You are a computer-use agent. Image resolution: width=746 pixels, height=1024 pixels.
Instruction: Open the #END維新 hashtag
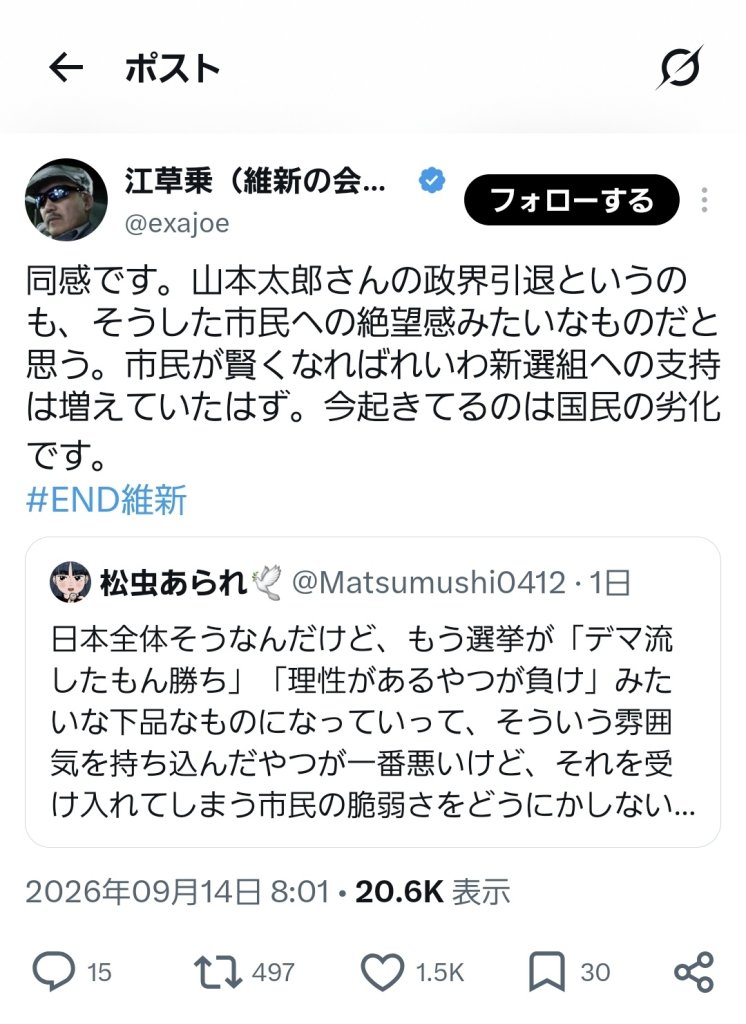(106, 500)
